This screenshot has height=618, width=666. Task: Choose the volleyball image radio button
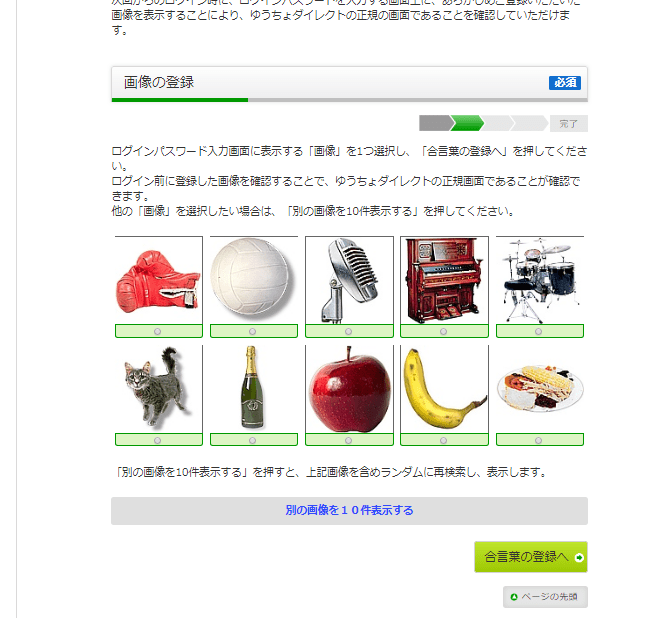[x=253, y=331]
